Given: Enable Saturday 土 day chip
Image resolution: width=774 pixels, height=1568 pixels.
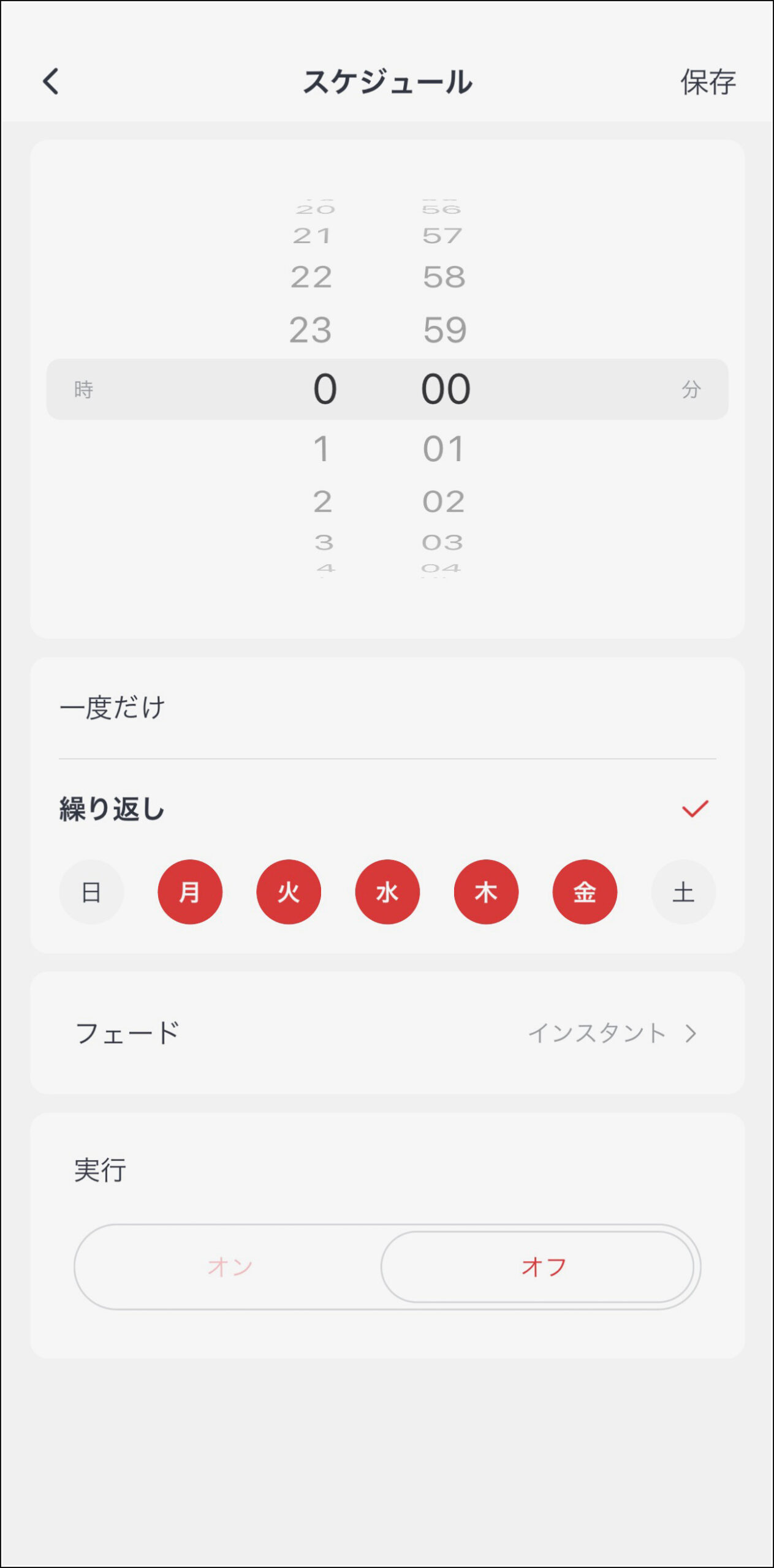Looking at the screenshot, I should 683,892.
